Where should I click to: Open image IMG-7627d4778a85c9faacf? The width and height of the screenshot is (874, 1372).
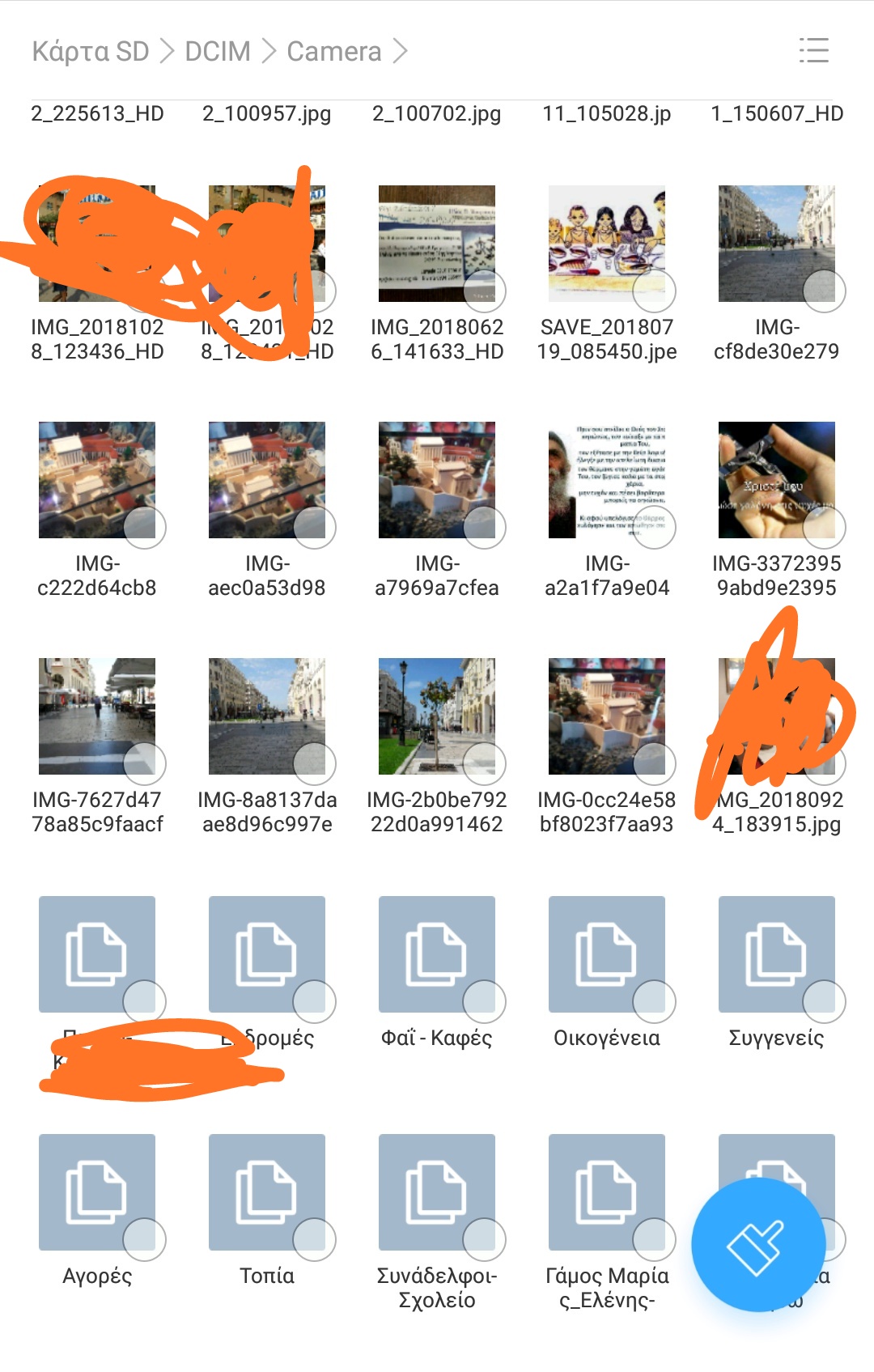tap(96, 716)
